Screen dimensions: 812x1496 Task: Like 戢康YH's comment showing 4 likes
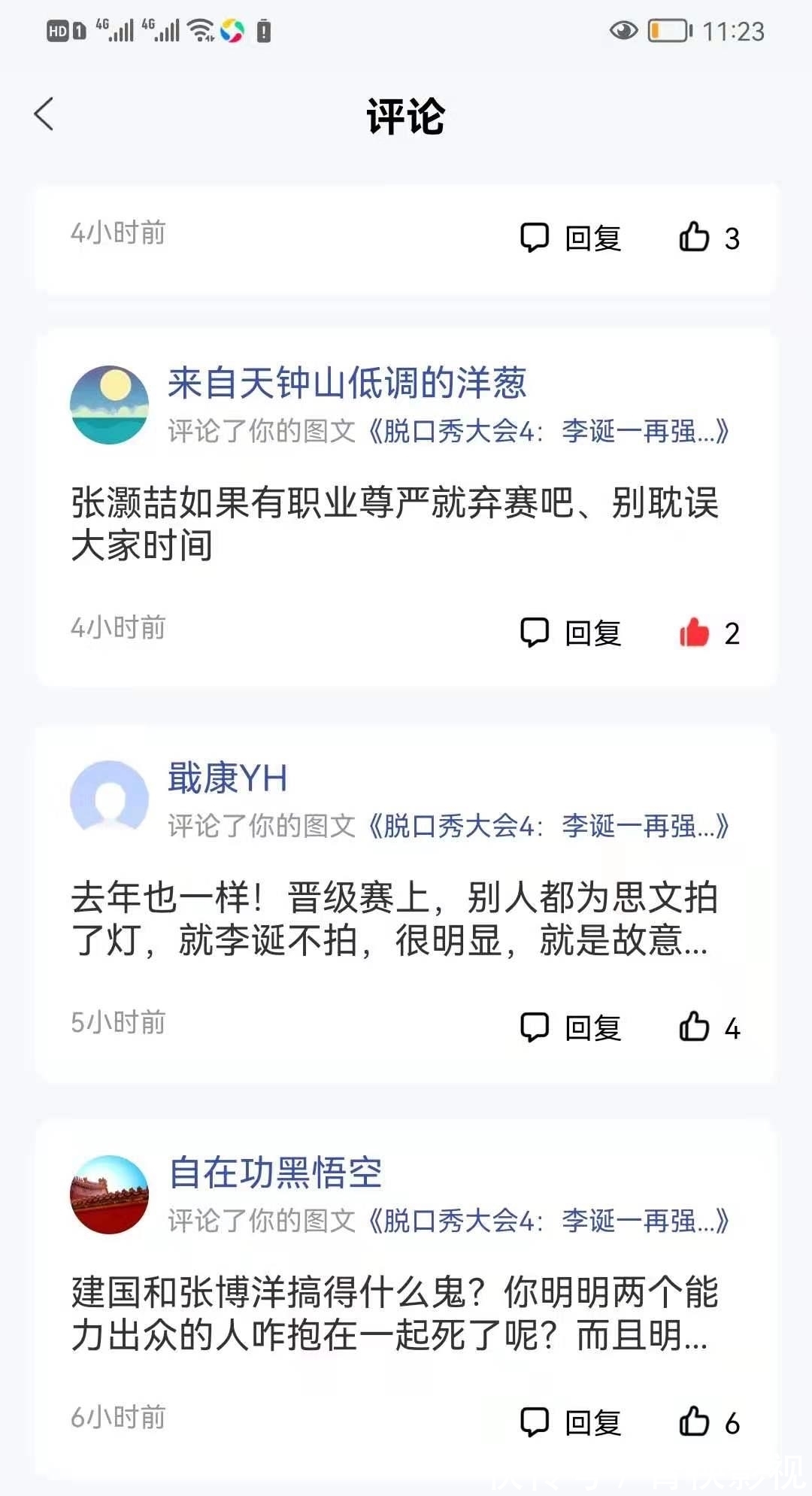(695, 1026)
